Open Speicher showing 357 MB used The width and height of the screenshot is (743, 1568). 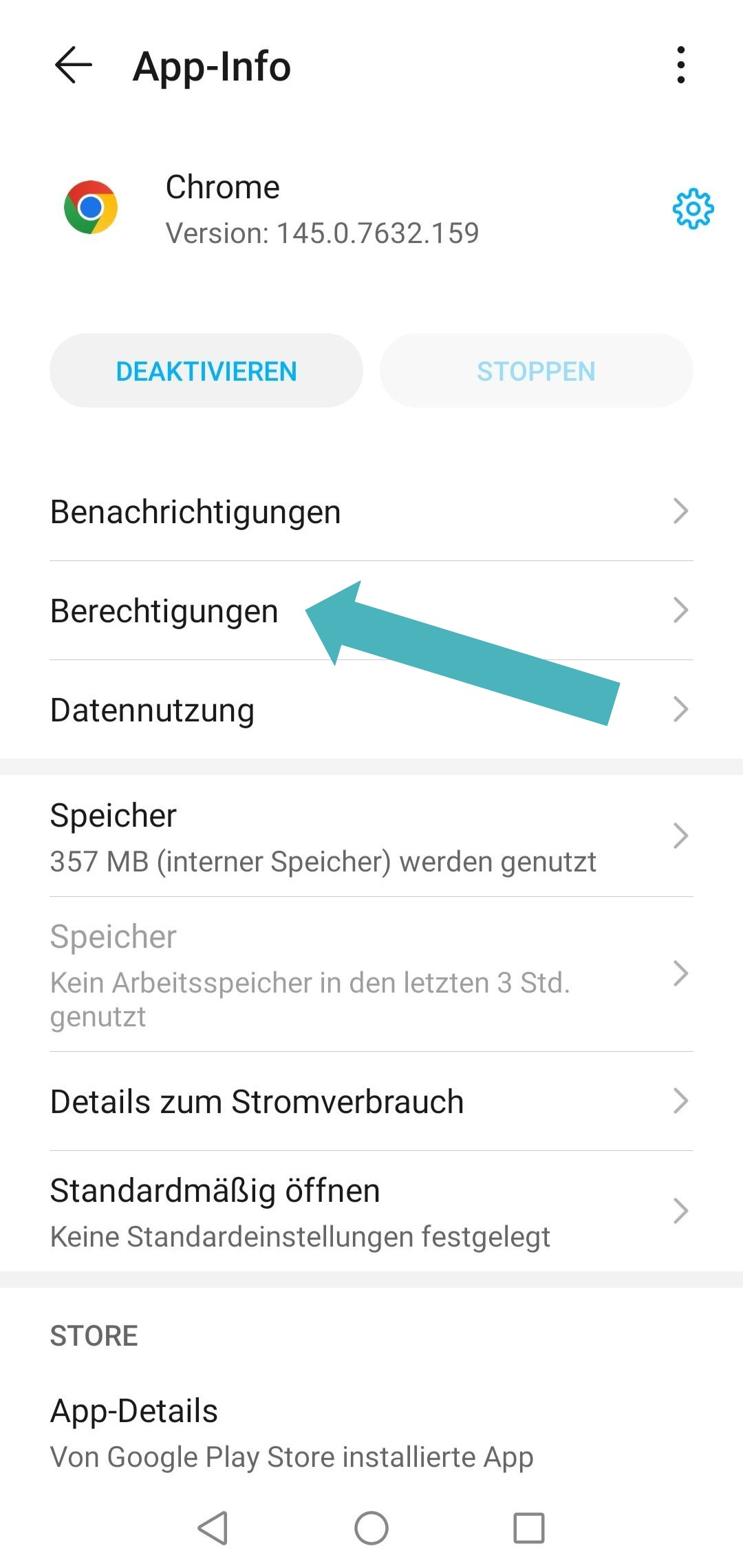point(371,837)
